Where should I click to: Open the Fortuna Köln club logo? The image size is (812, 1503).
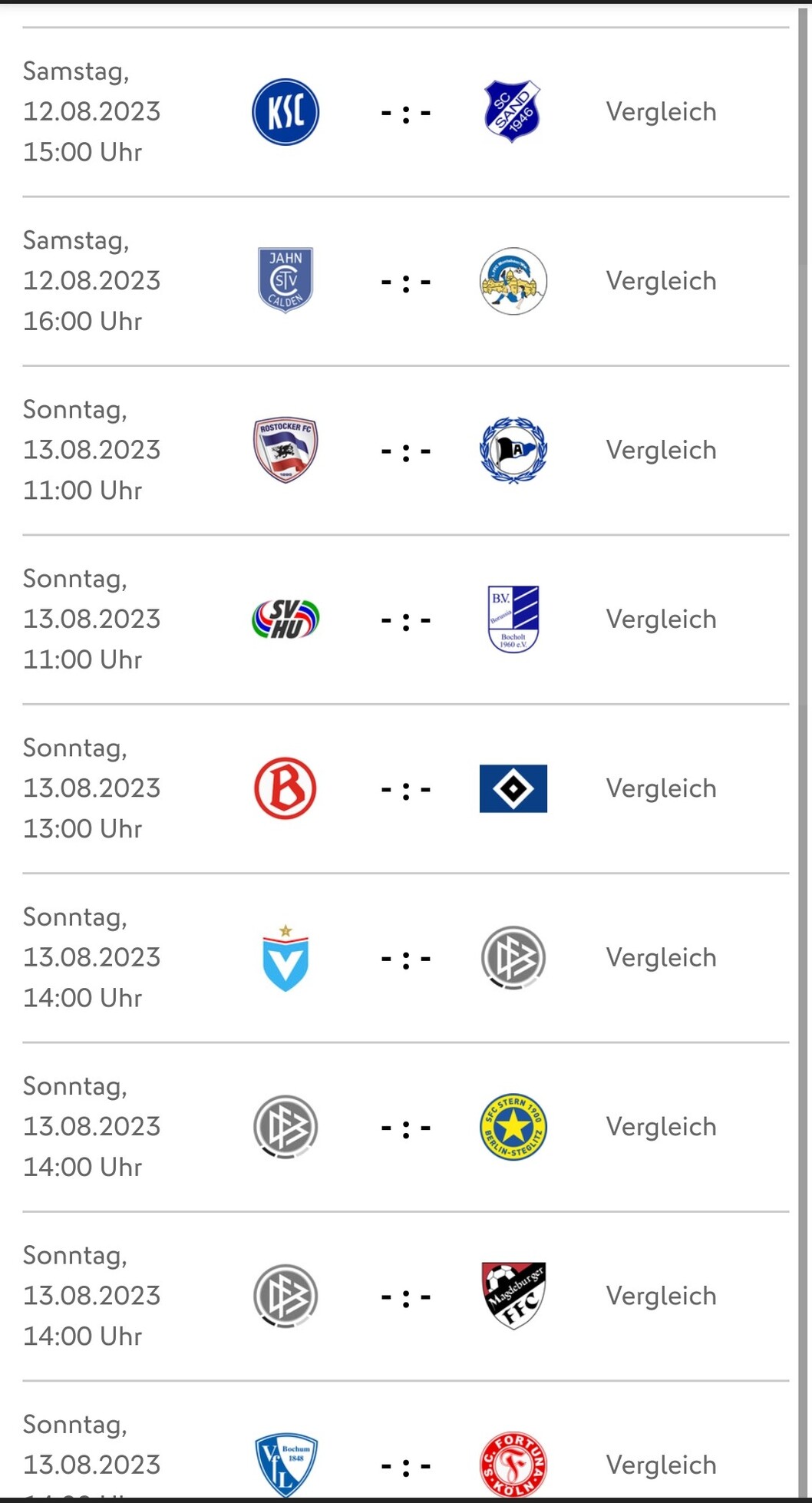[513, 1465]
